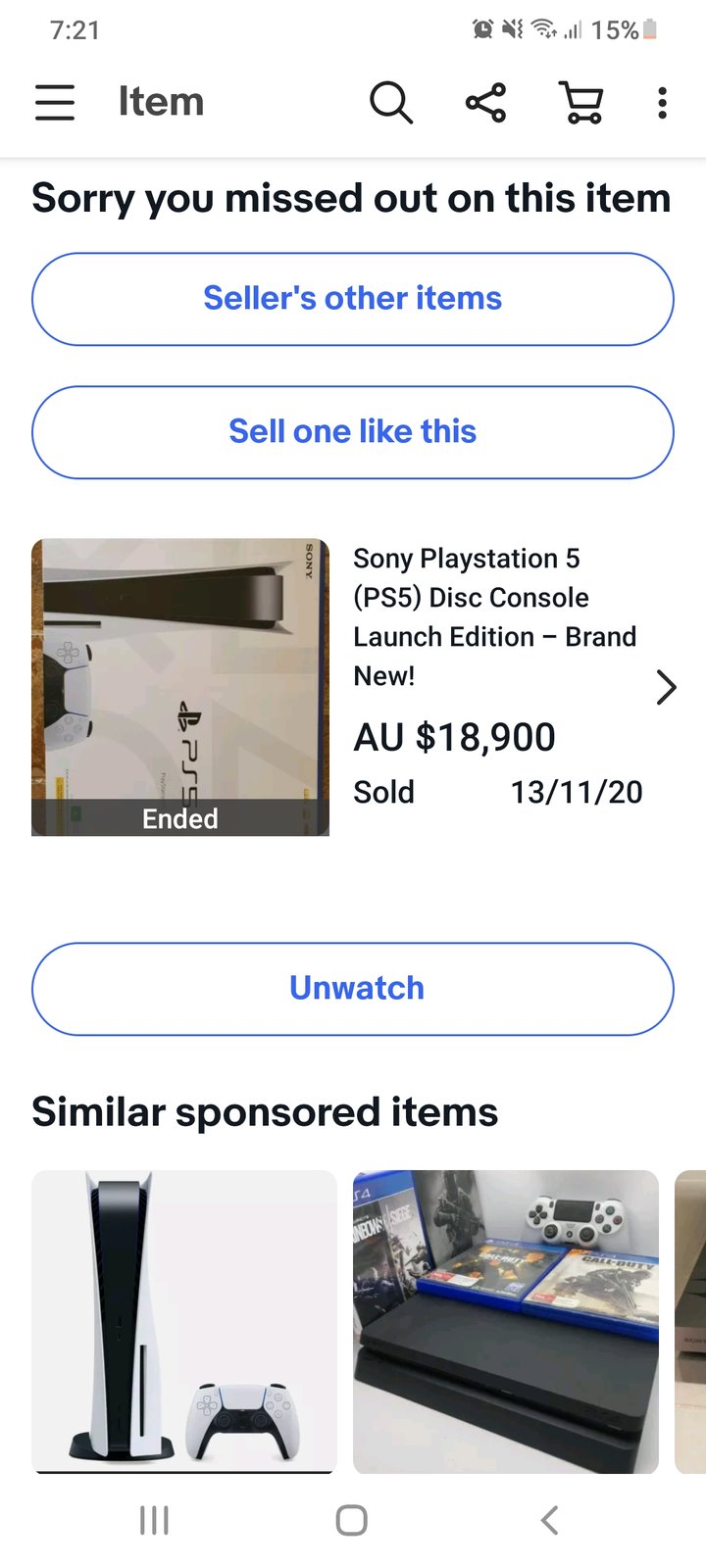Image resolution: width=706 pixels, height=1568 pixels.
Task: Go back using the system back button
Action: [549, 1521]
